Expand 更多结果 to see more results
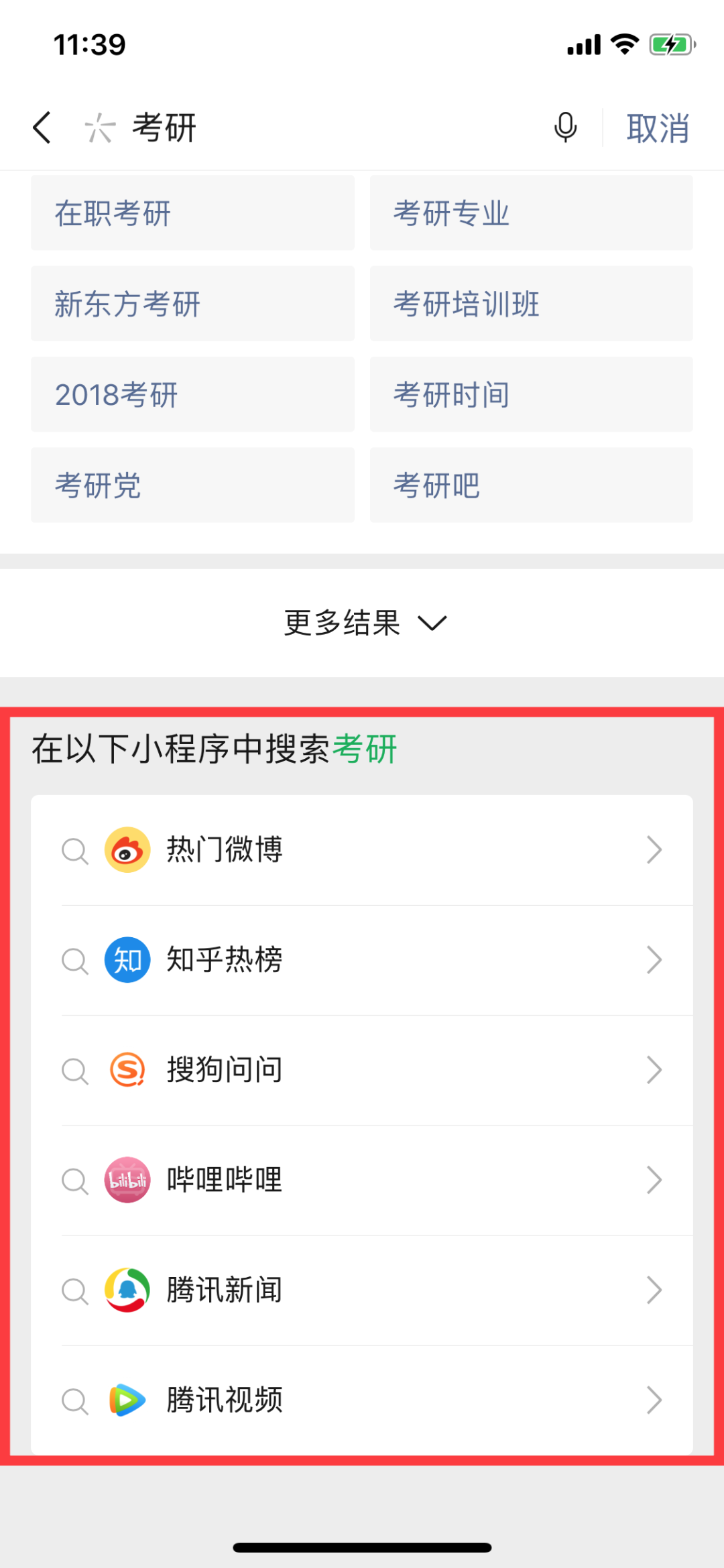The image size is (724, 1568). (362, 623)
